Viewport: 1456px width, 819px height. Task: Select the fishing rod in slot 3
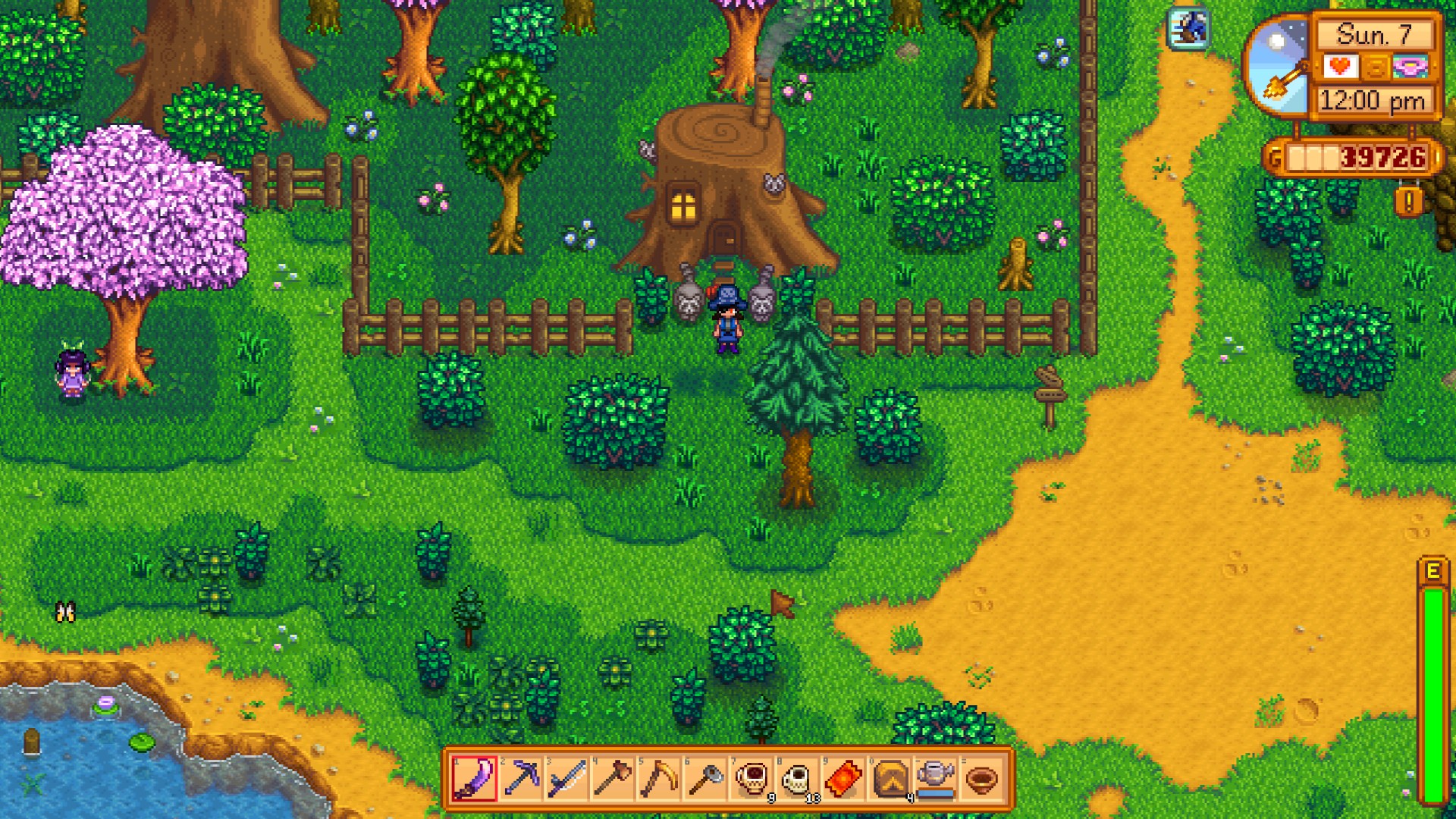[x=566, y=779]
